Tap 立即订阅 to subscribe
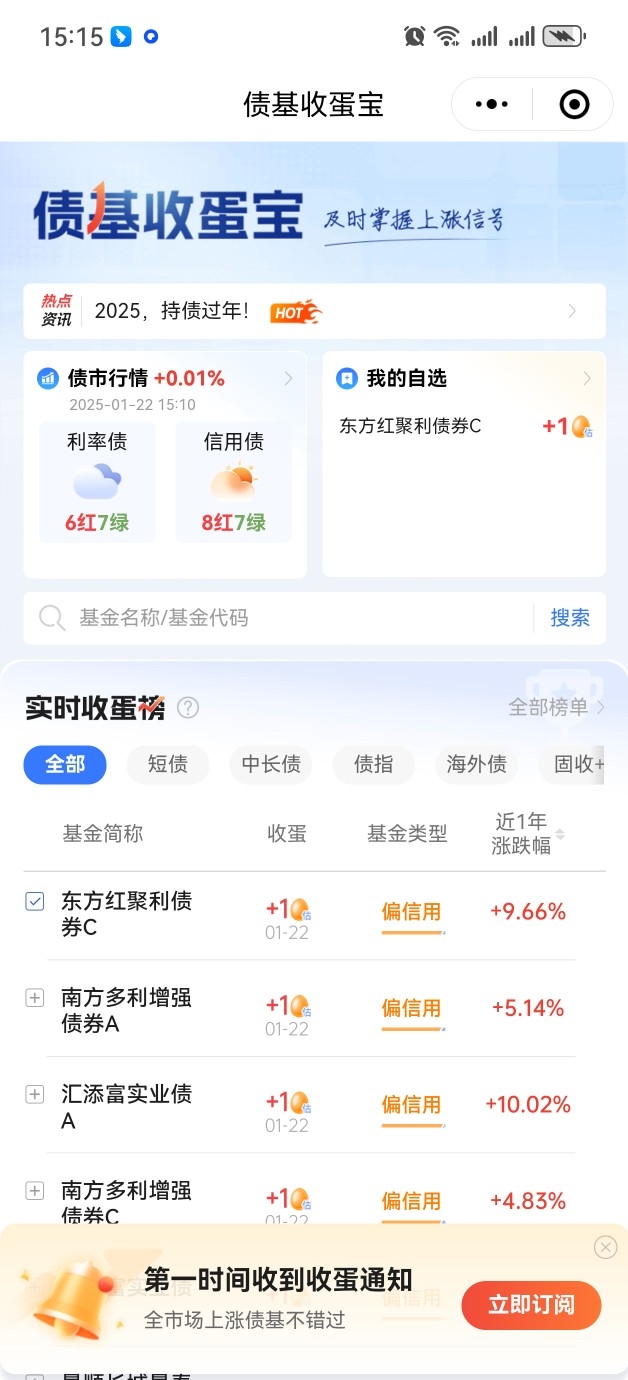Image resolution: width=628 pixels, height=1380 pixels. click(531, 1305)
